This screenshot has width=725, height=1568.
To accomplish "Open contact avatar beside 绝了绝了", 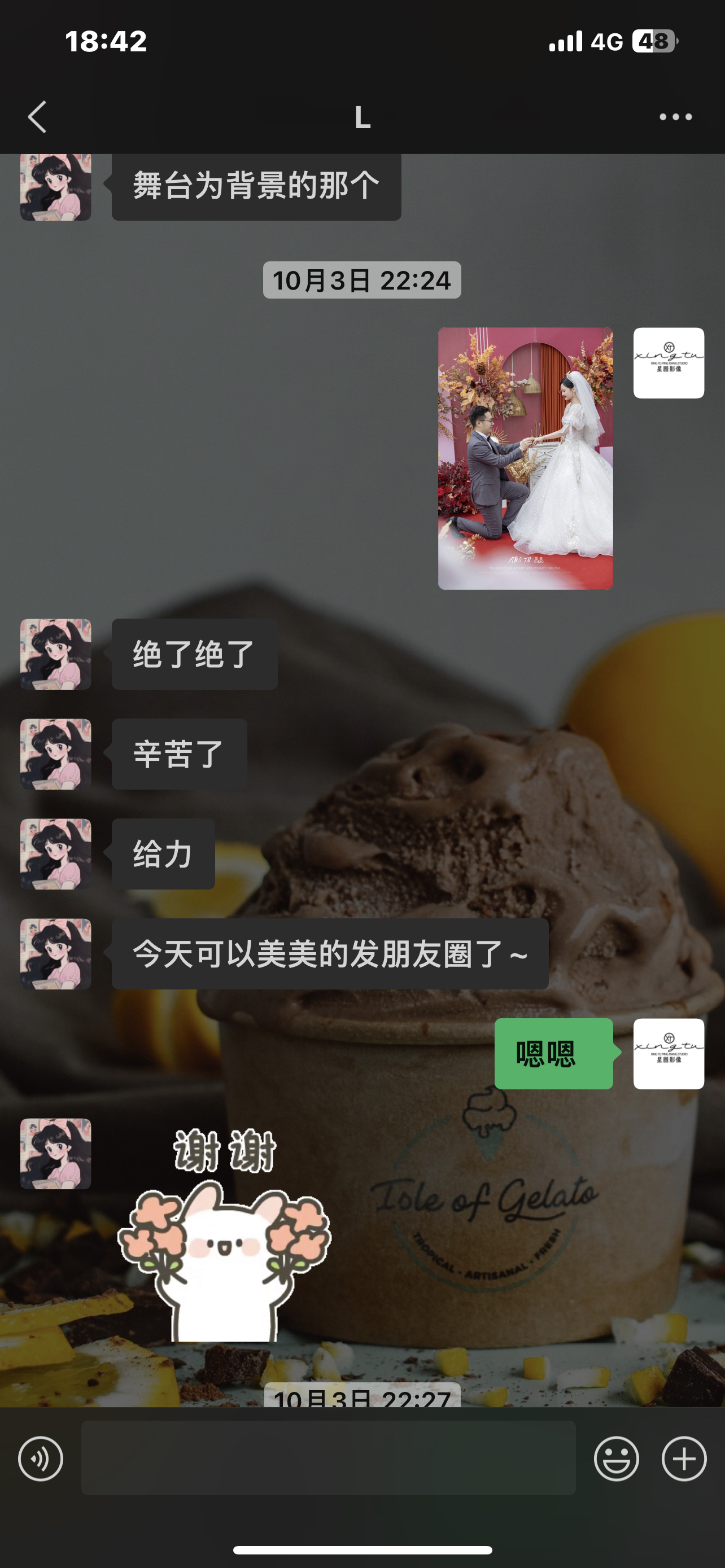I will [x=56, y=654].
